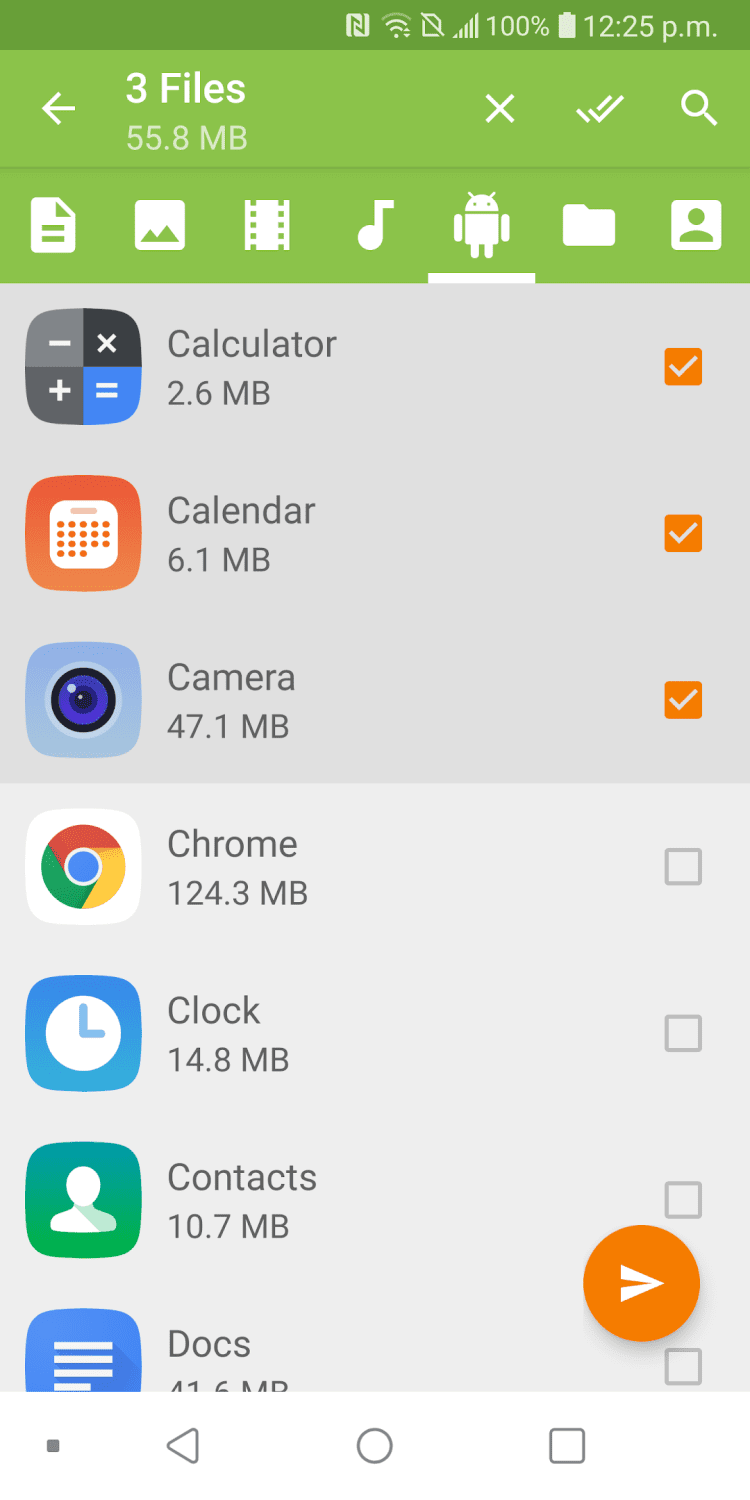Clear the current selection with X
This screenshot has width=750, height=1500.
click(x=499, y=108)
